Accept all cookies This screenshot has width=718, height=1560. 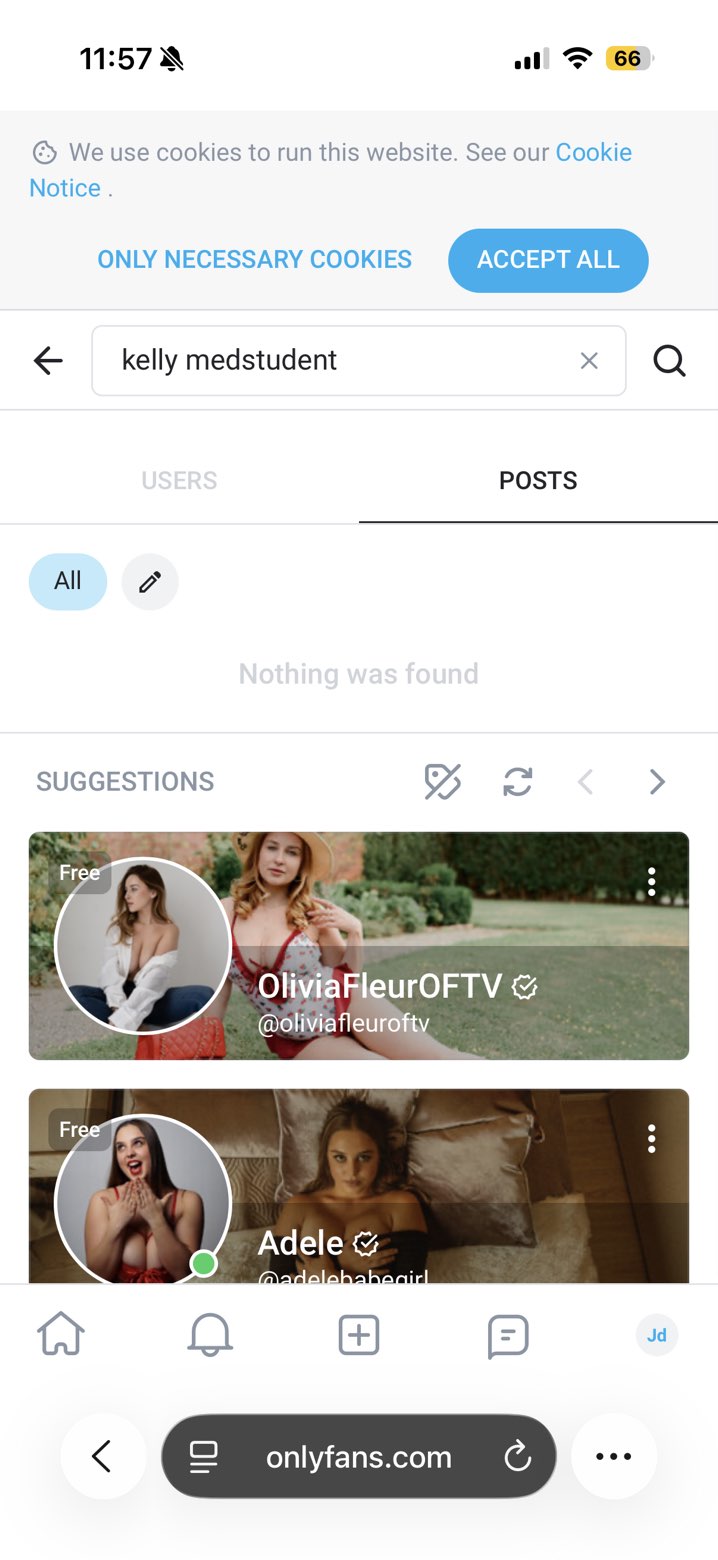(x=548, y=260)
